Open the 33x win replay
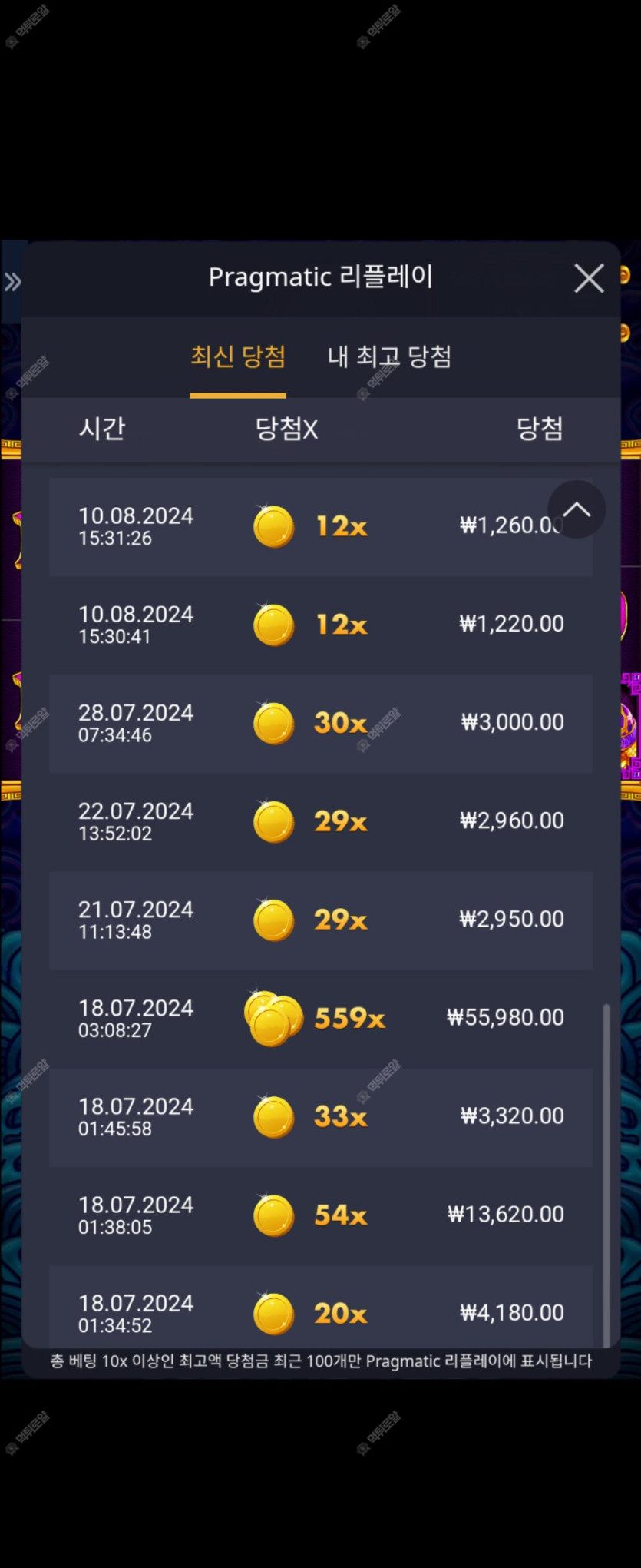641x1568 pixels. (320, 1116)
